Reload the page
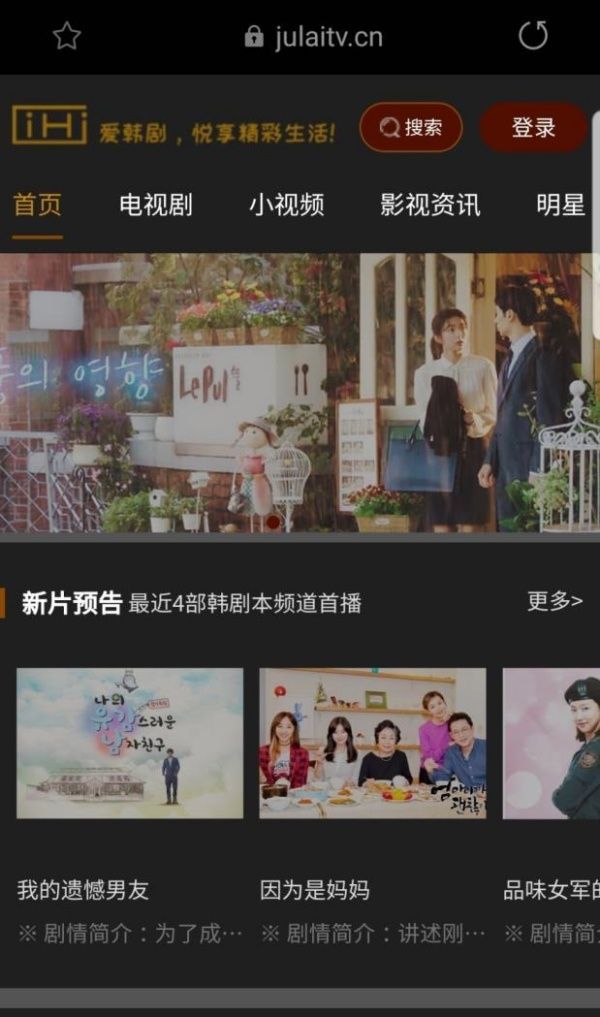Image resolution: width=600 pixels, height=1017 pixels. pos(533,35)
